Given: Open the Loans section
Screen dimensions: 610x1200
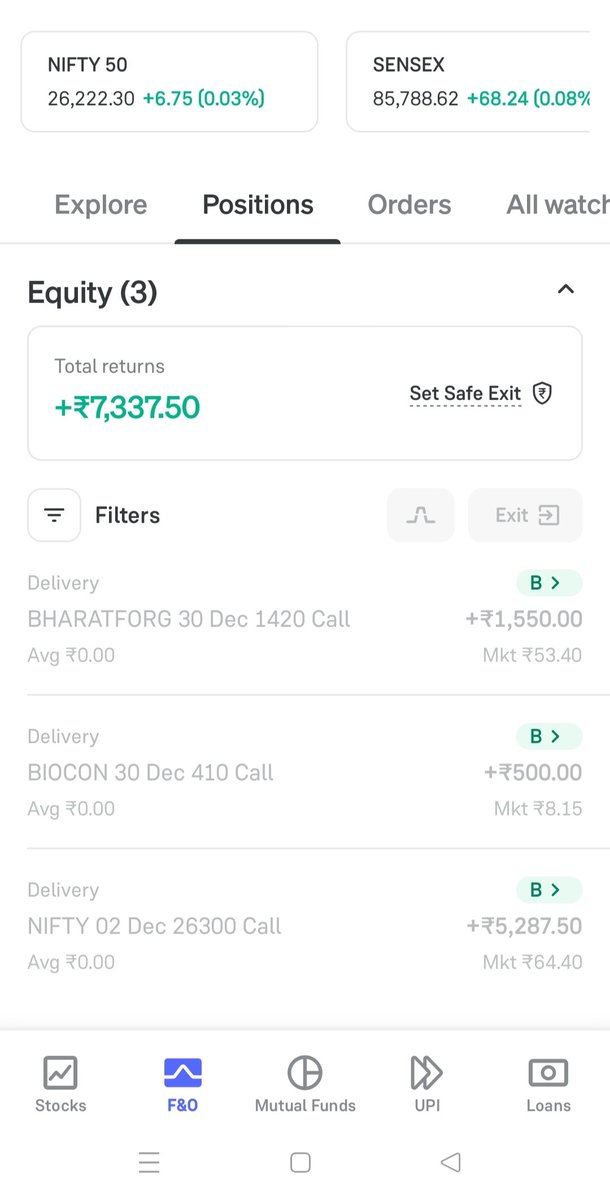Looking at the screenshot, I should (x=549, y=1085).
